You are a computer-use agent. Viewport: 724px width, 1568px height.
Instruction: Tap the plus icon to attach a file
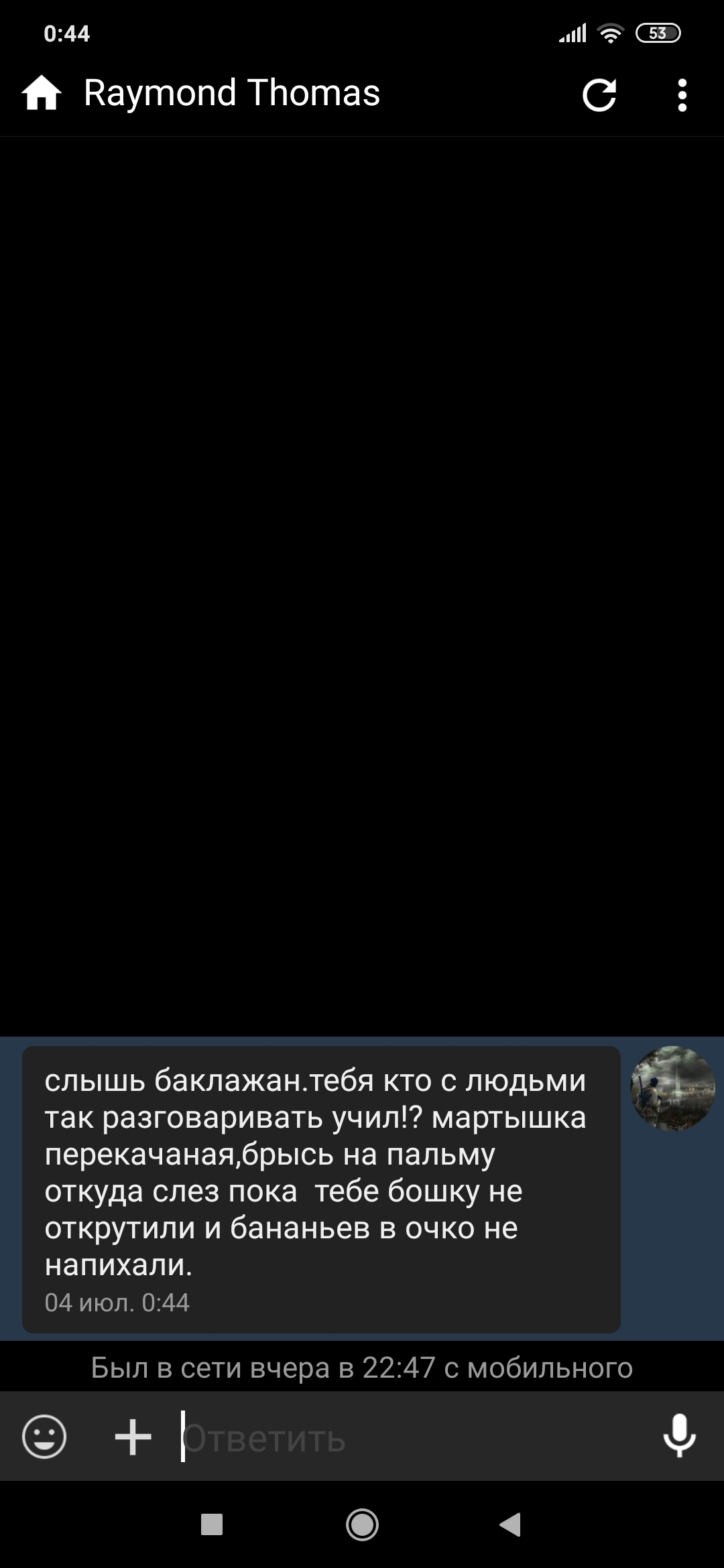tap(133, 1437)
